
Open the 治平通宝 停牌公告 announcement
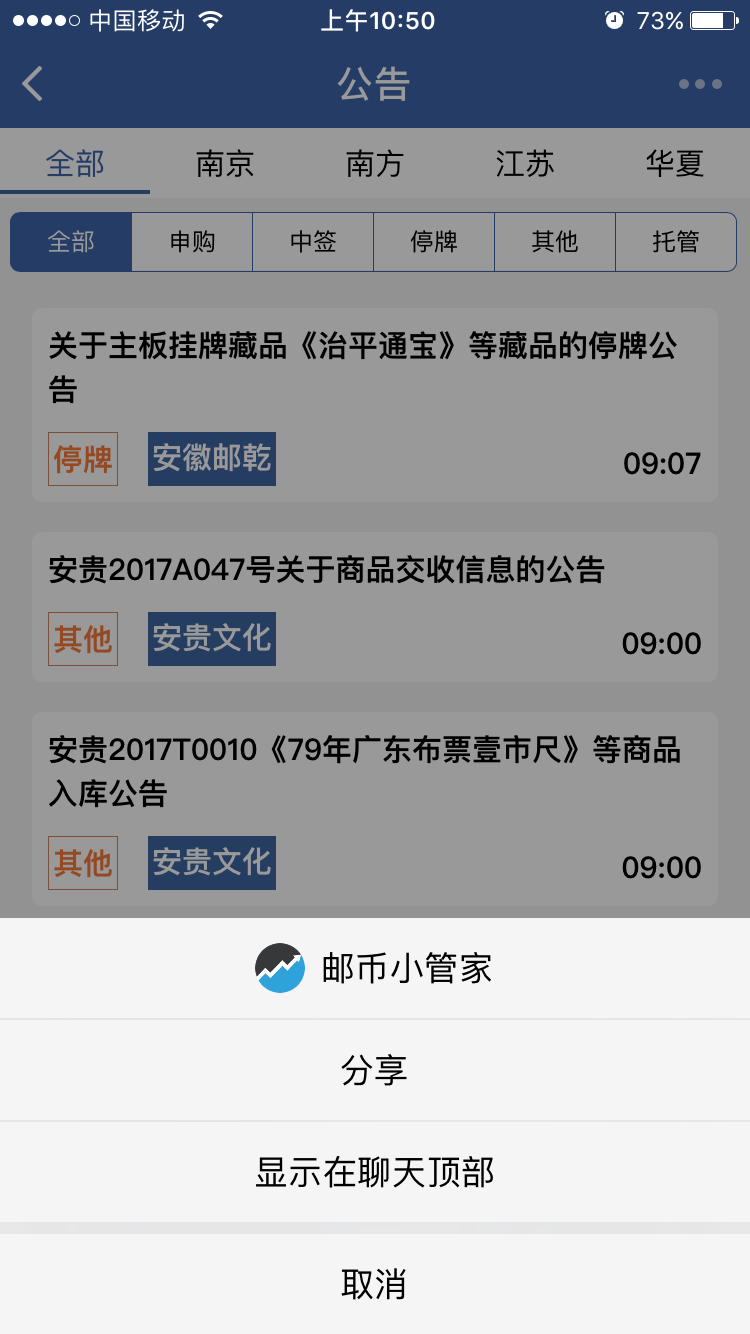point(375,405)
